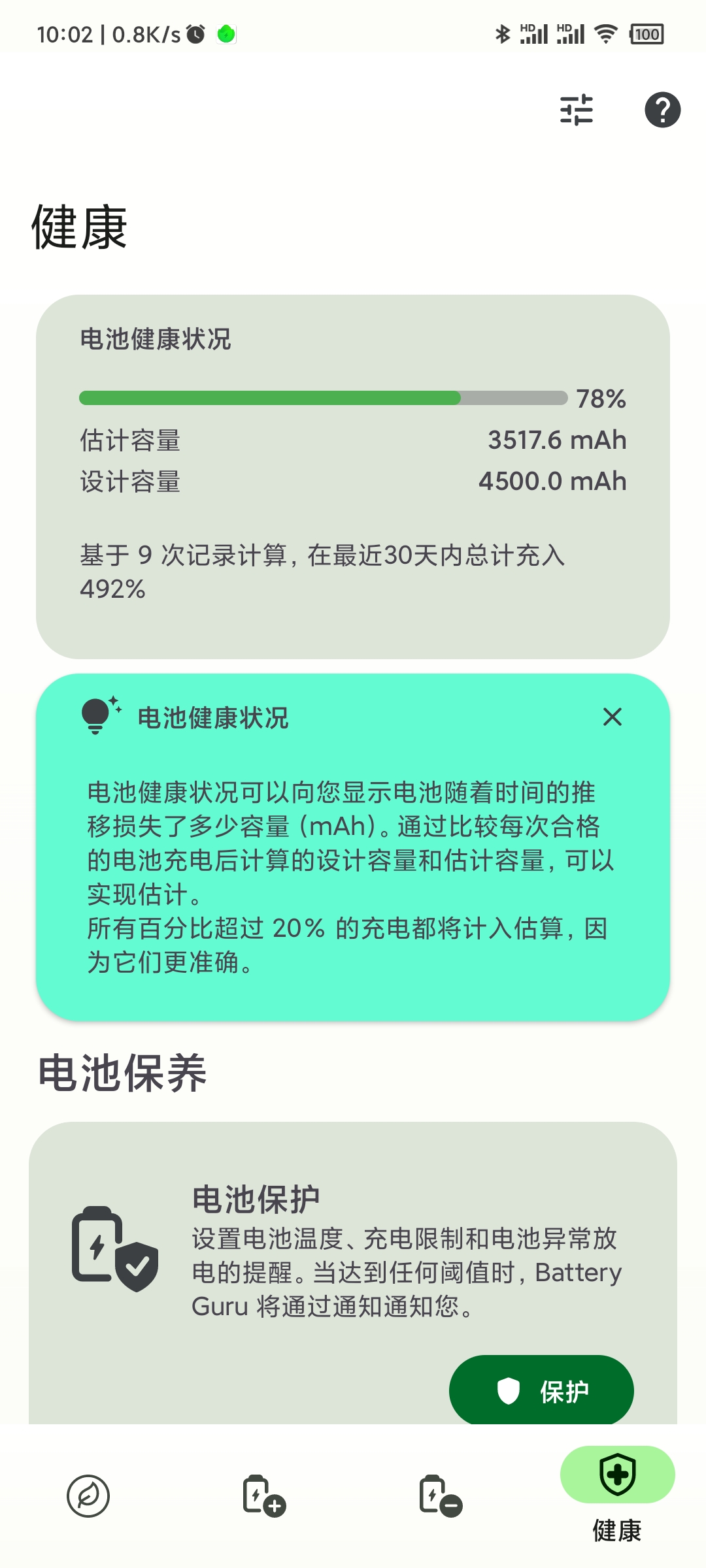
Task: Tap the 保护 button
Action: pyautogui.click(x=541, y=1390)
